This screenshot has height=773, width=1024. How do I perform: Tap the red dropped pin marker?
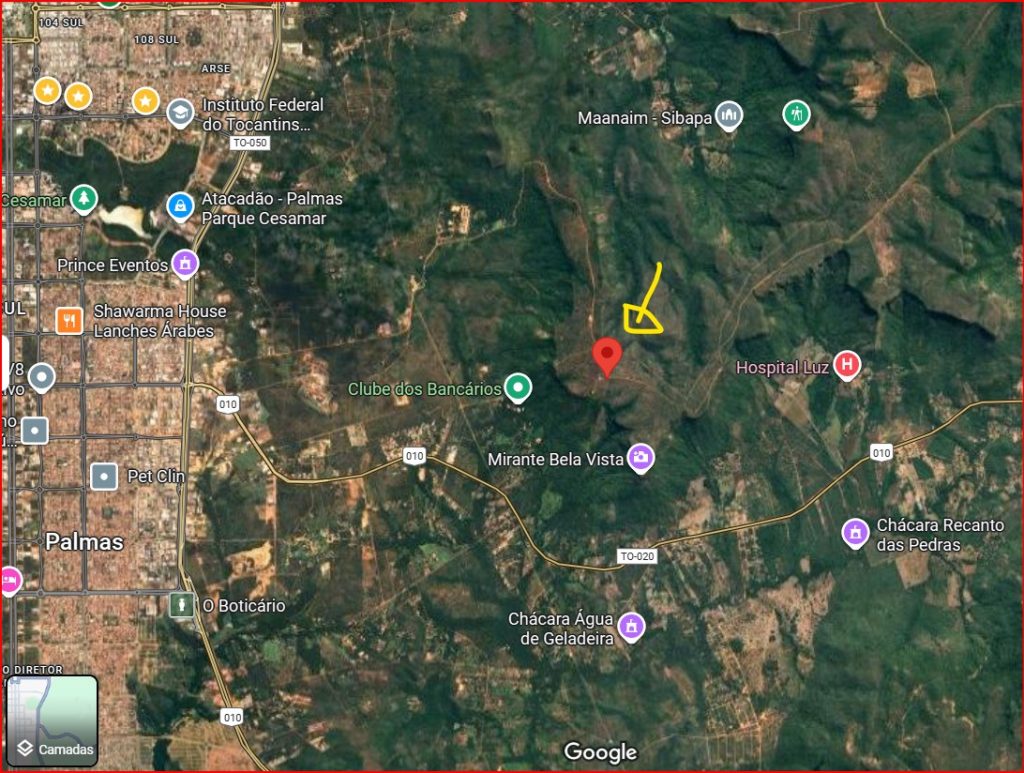pos(606,356)
